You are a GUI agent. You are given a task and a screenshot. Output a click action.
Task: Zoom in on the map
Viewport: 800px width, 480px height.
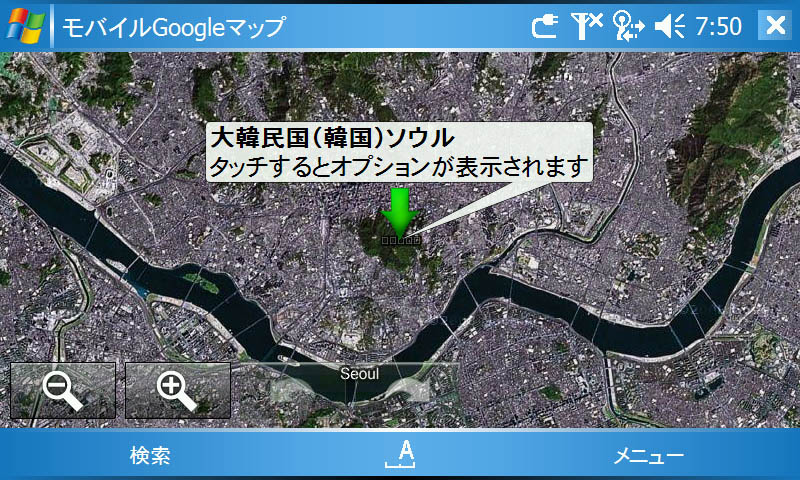tap(178, 390)
